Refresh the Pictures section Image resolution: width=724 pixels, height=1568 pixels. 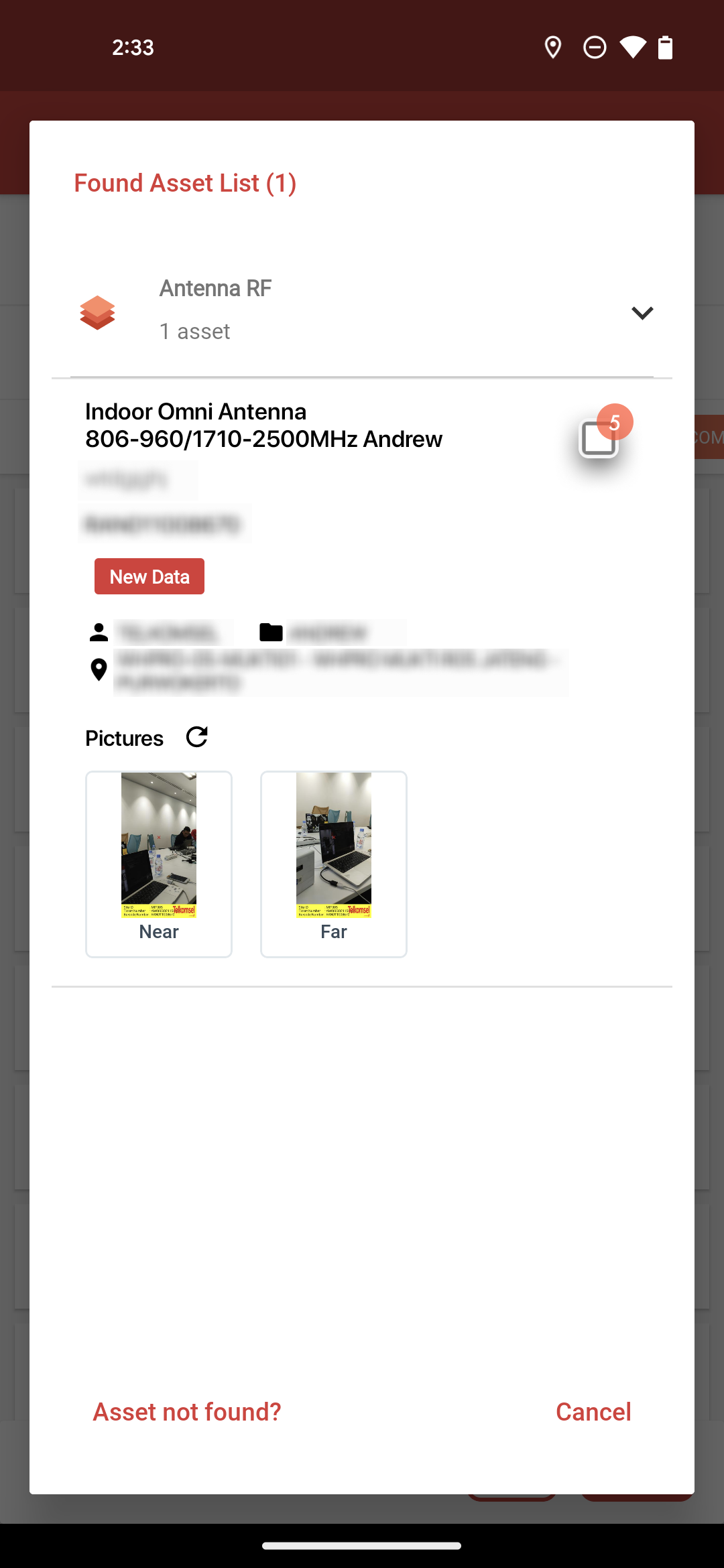coord(197,737)
